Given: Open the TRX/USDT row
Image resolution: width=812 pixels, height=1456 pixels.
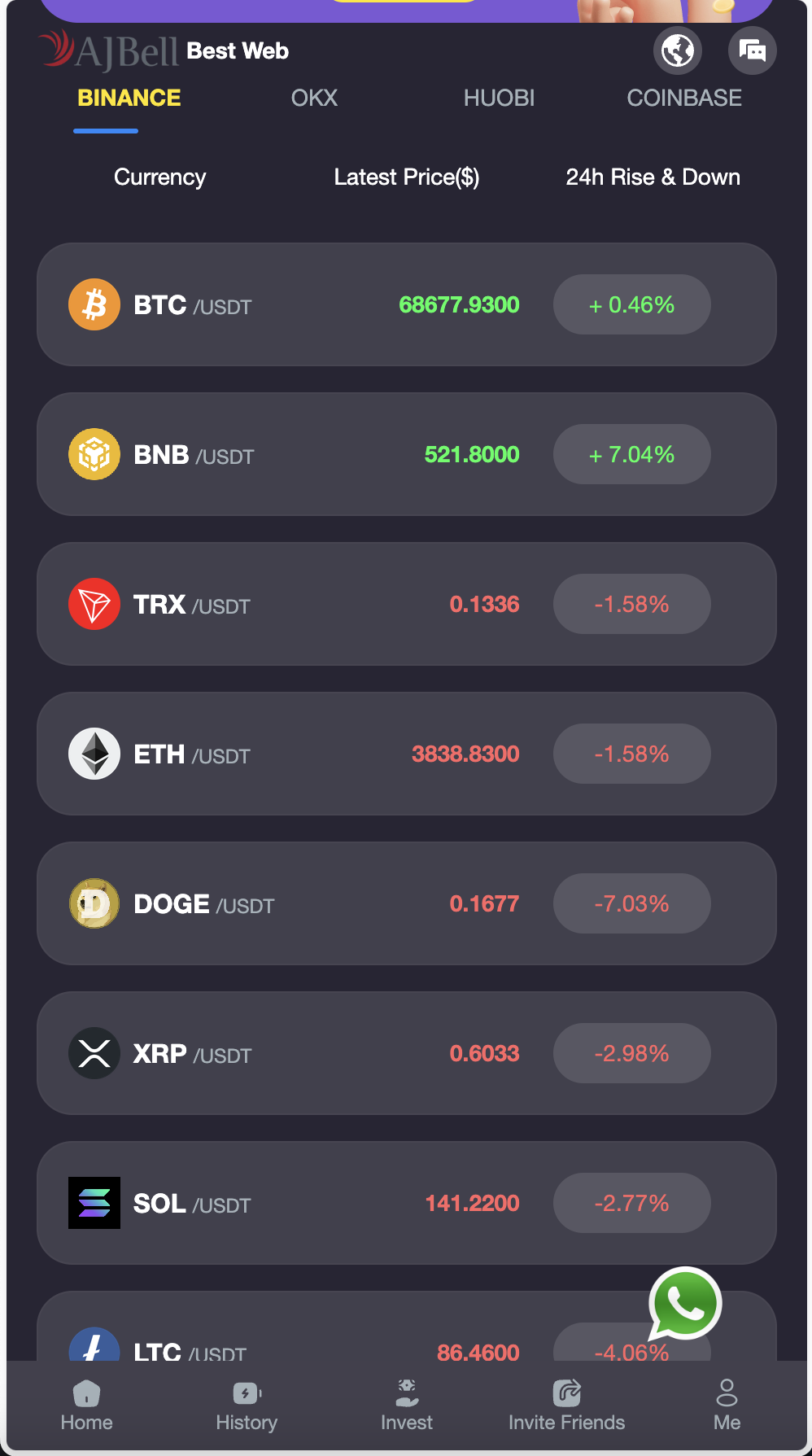Looking at the screenshot, I should [407, 604].
